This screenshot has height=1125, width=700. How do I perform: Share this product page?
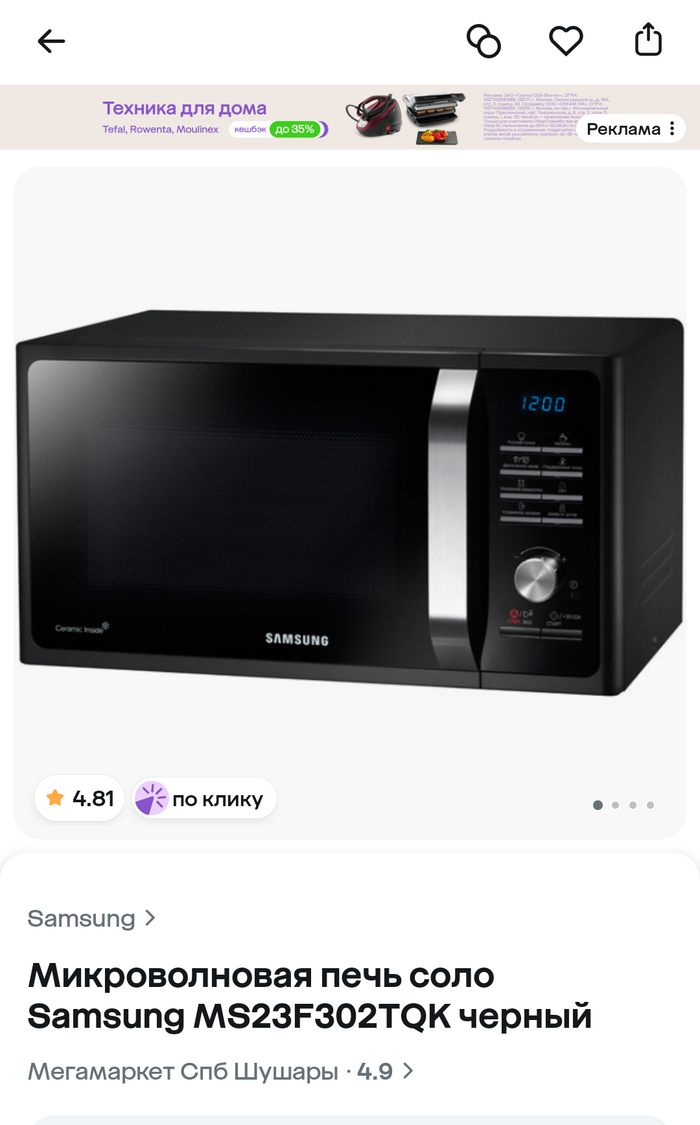[649, 40]
